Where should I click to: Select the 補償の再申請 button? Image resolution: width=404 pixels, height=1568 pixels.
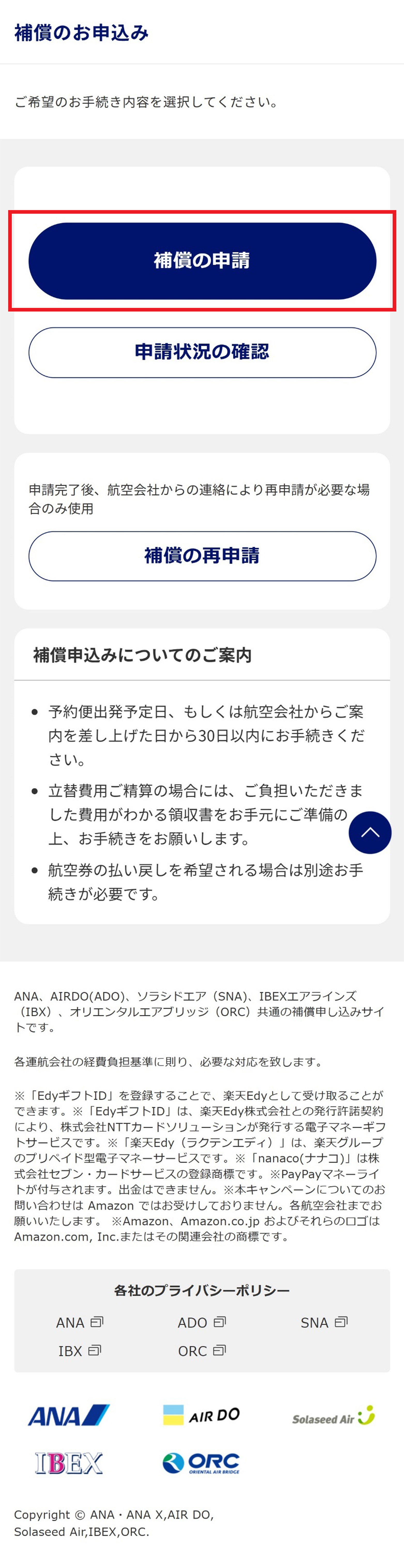[202, 556]
